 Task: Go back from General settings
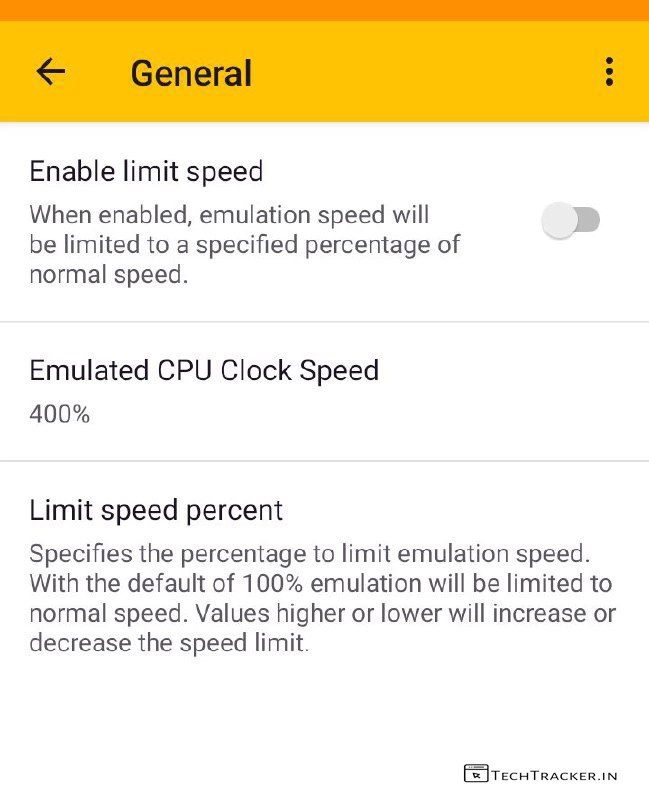point(50,72)
